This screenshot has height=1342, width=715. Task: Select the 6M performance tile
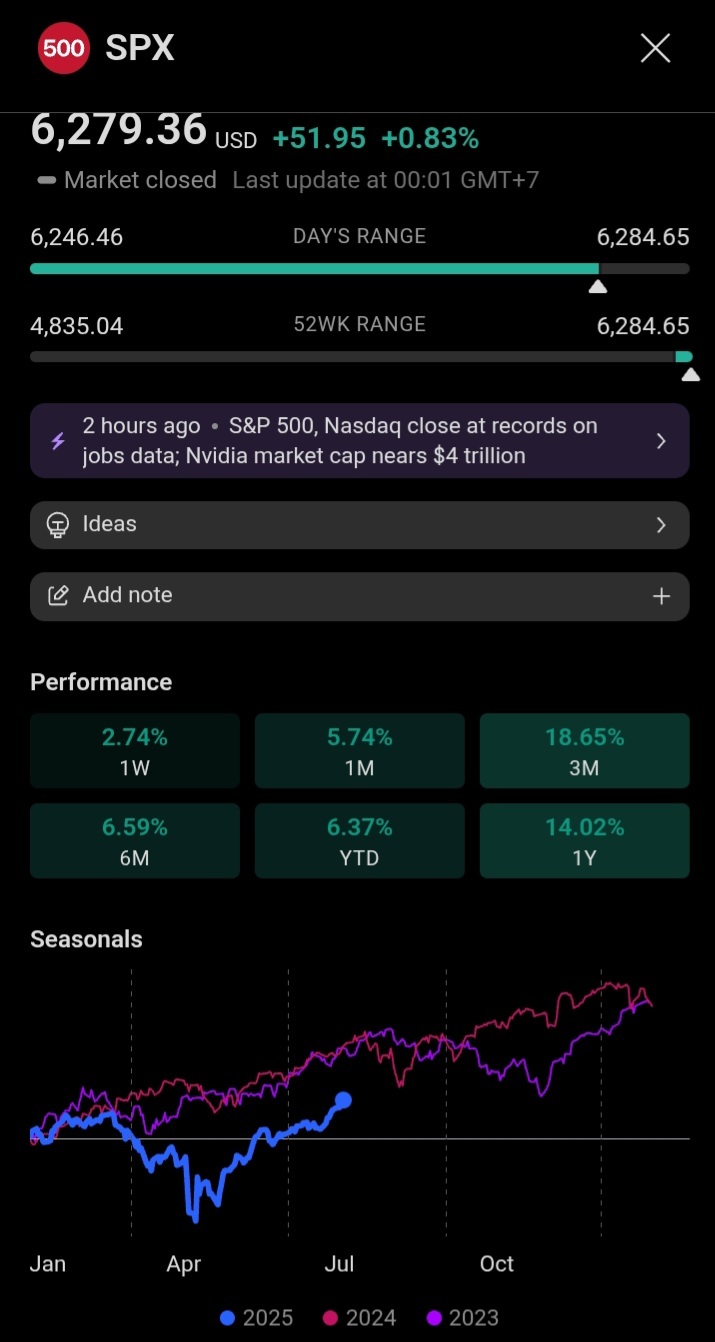coord(135,841)
